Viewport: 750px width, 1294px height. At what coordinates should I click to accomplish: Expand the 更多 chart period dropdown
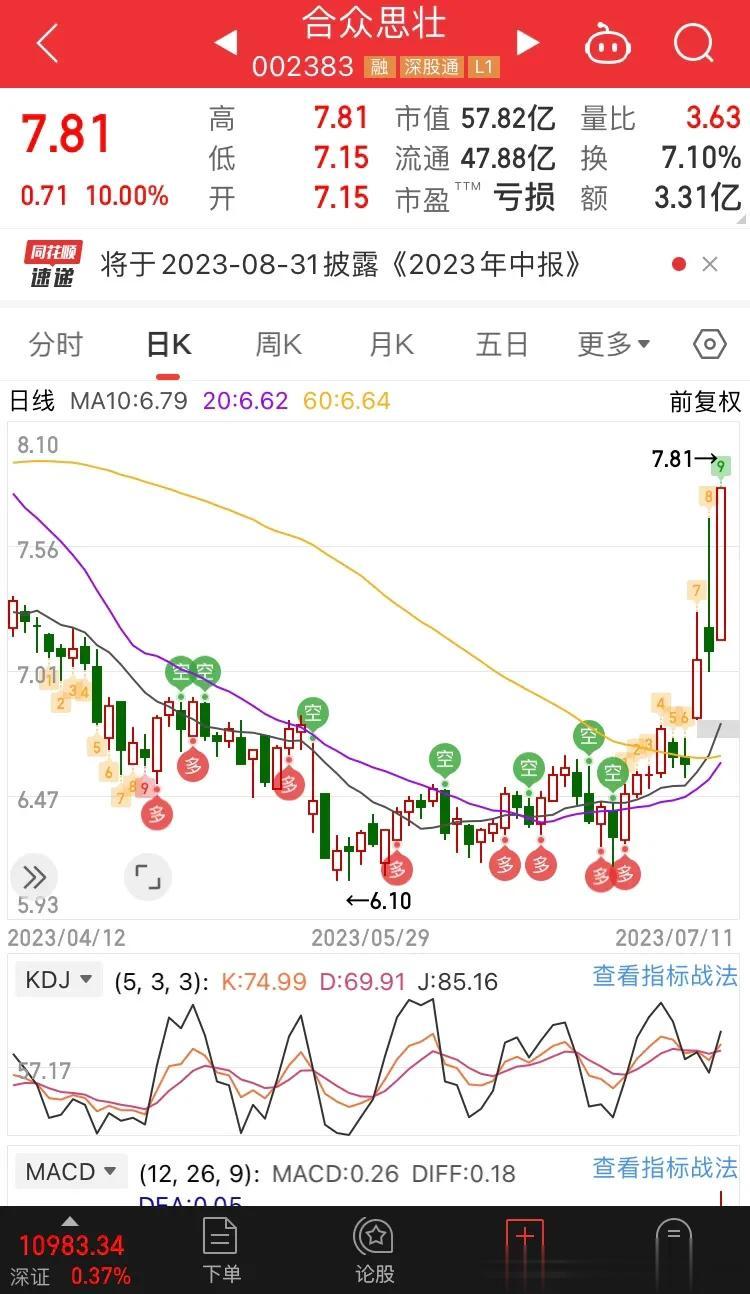click(x=613, y=345)
